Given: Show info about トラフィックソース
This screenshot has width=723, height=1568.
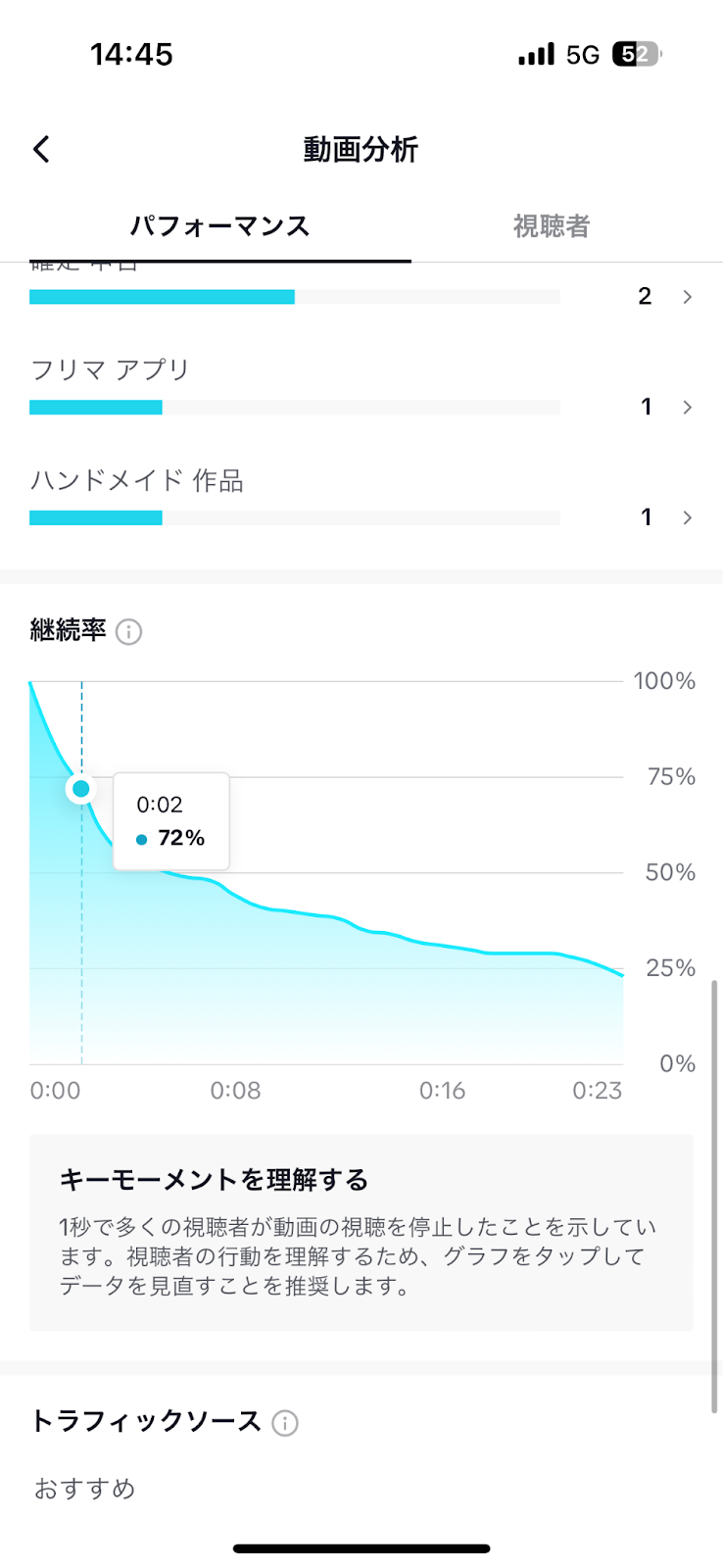Looking at the screenshot, I should 285,1423.
